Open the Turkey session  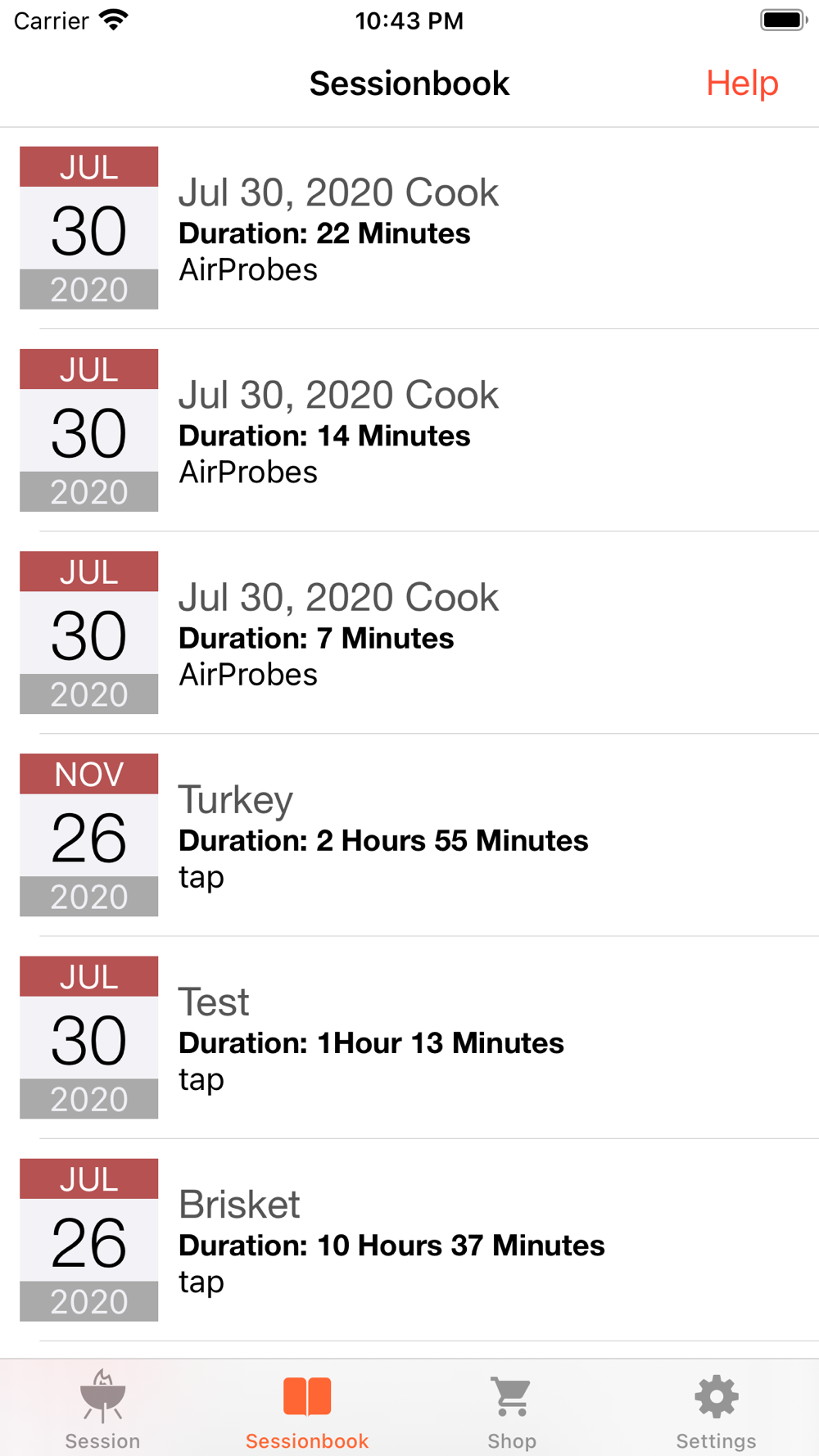(x=409, y=835)
